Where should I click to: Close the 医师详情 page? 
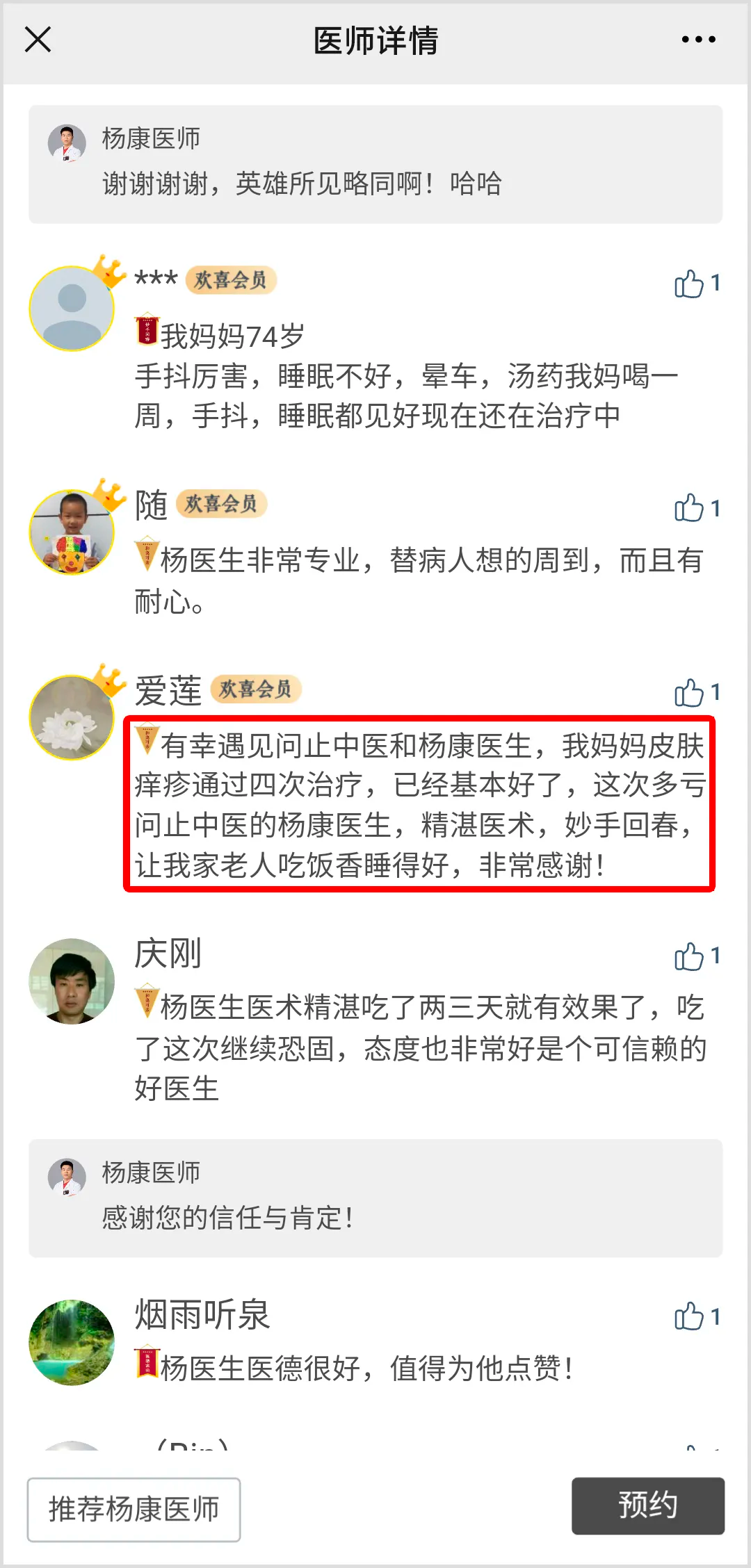[38, 40]
